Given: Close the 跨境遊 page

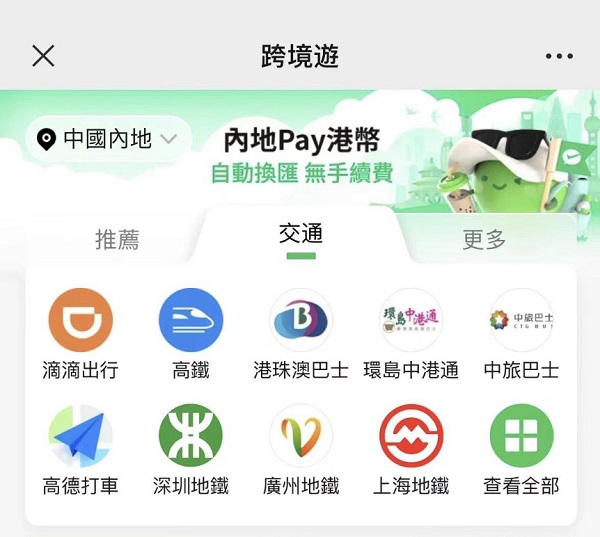Looking at the screenshot, I should coord(43,56).
